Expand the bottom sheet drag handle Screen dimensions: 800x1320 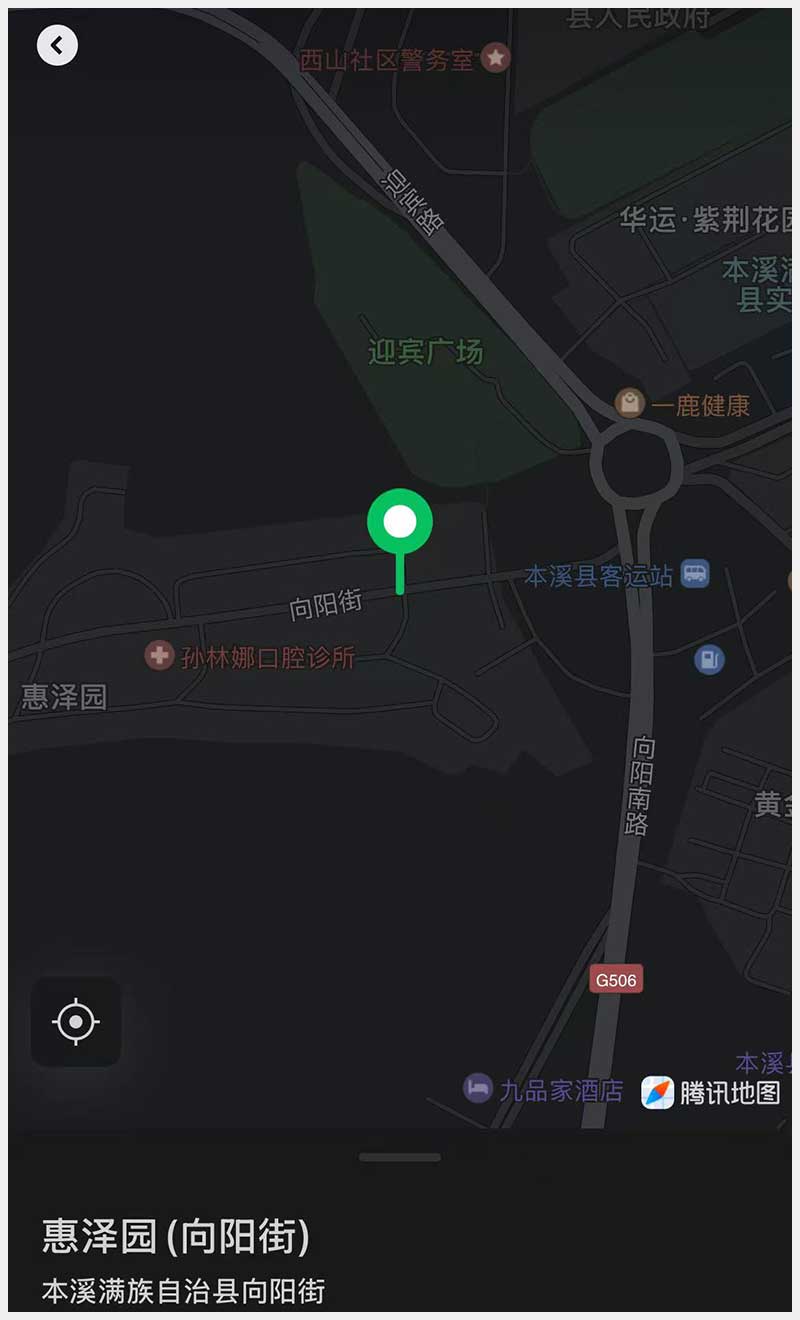coord(400,1157)
